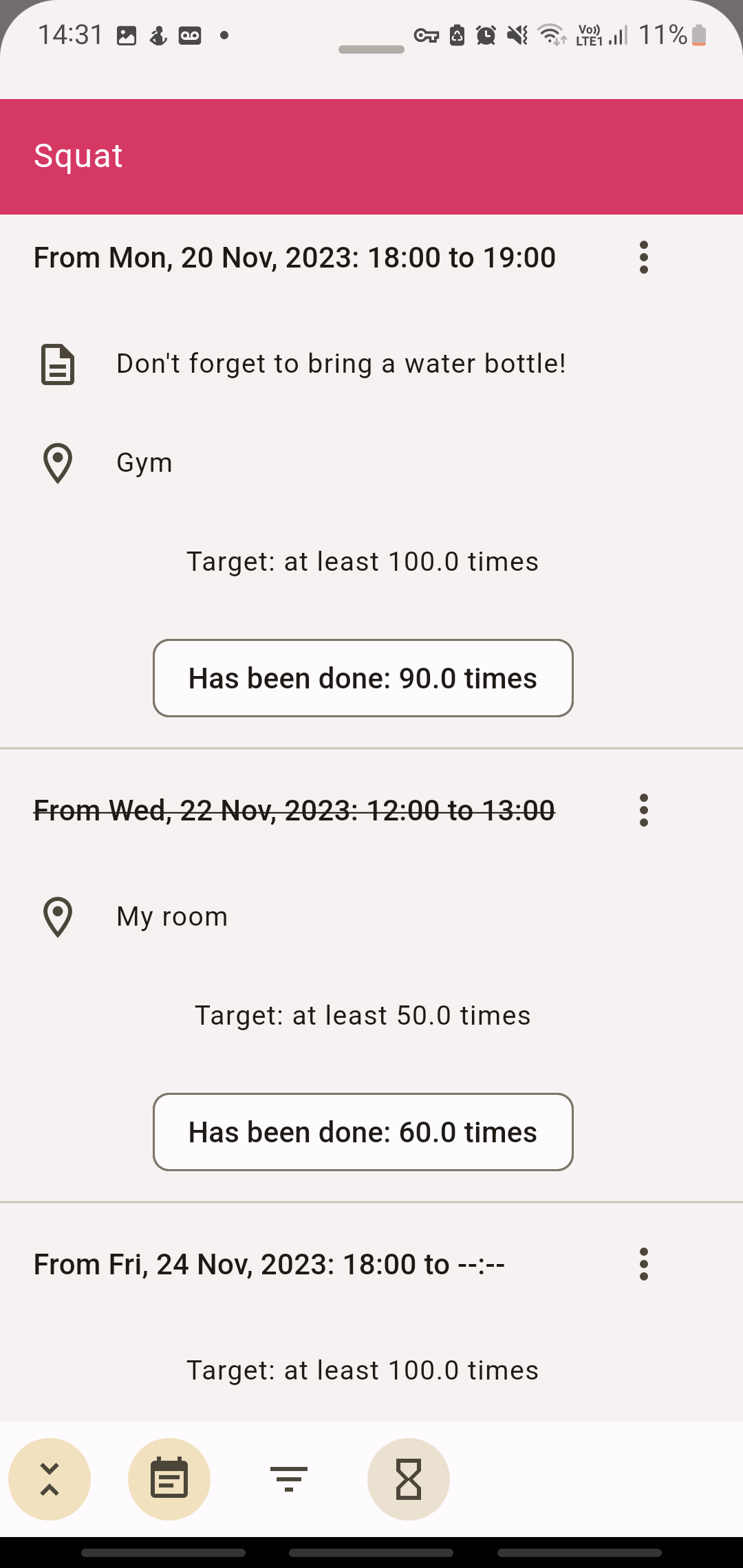Tap the collapse/expand arrows icon
The width and height of the screenshot is (743, 1568).
pyautogui.click(x=50, y=1479)
